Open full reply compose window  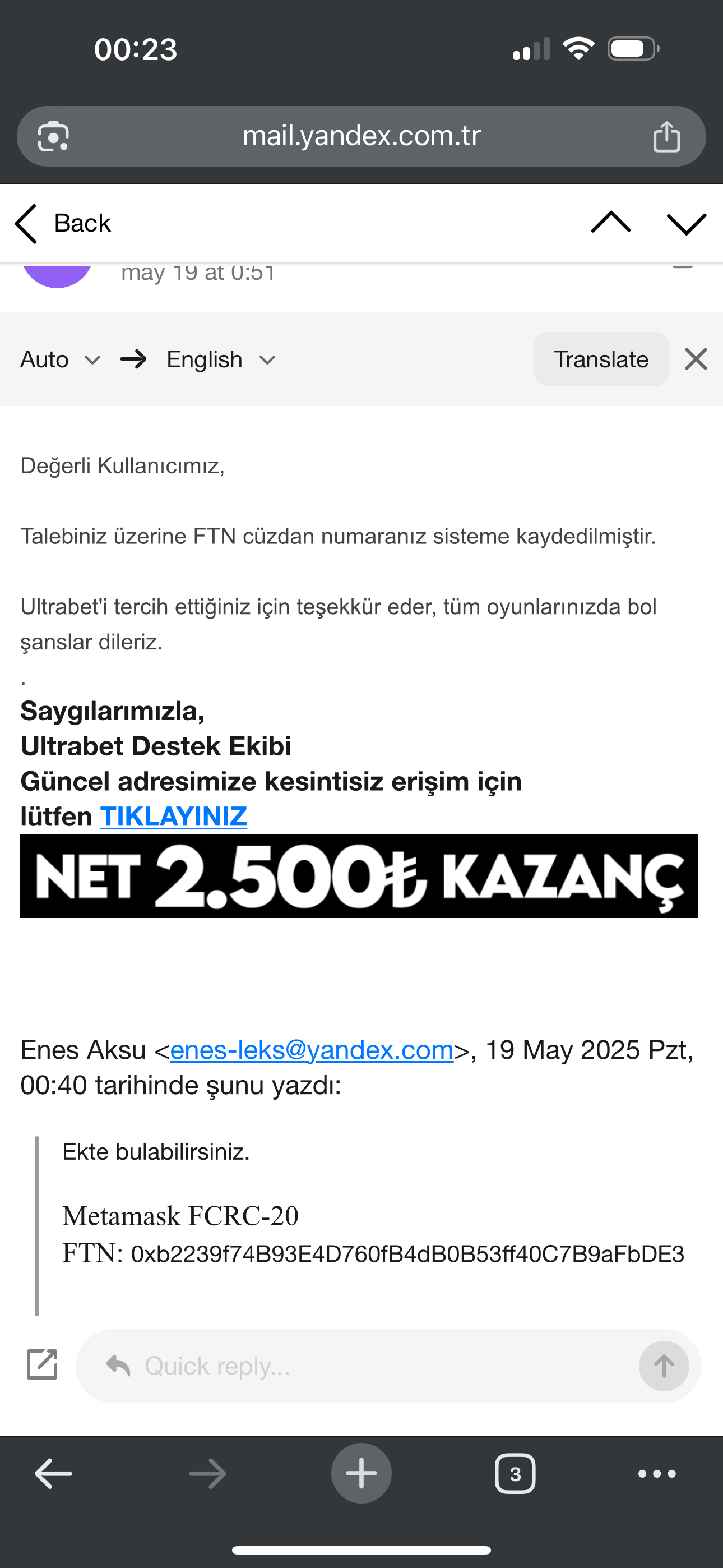[42, 1364]
